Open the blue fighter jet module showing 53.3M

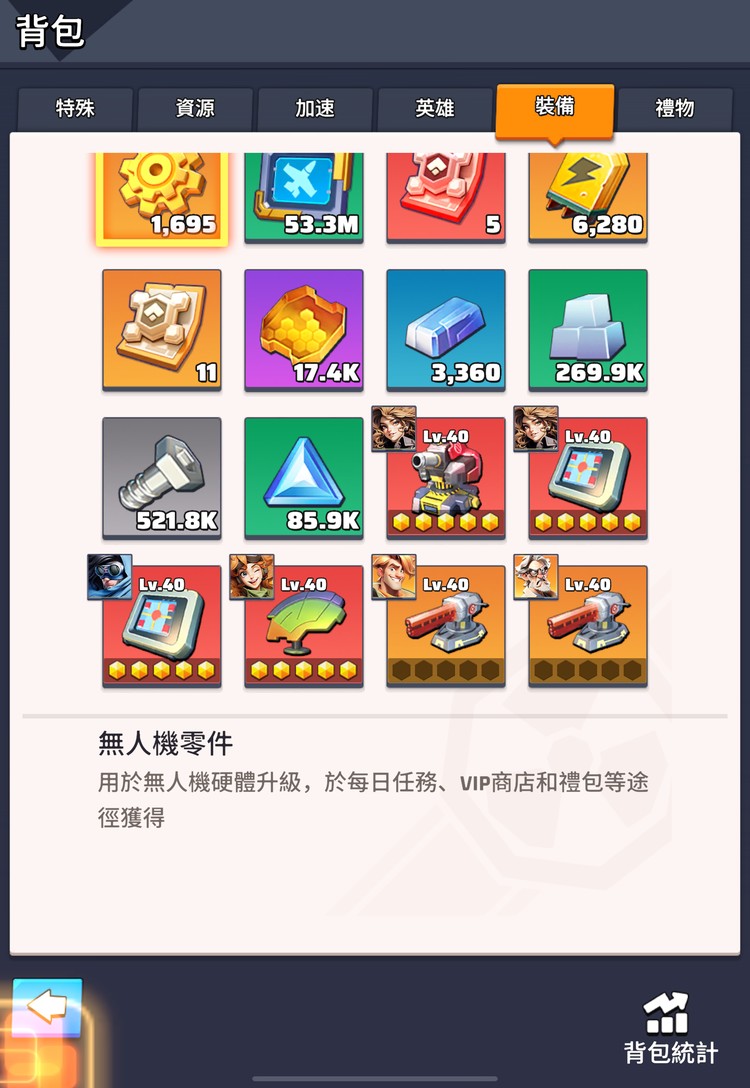tap(304, 195)
